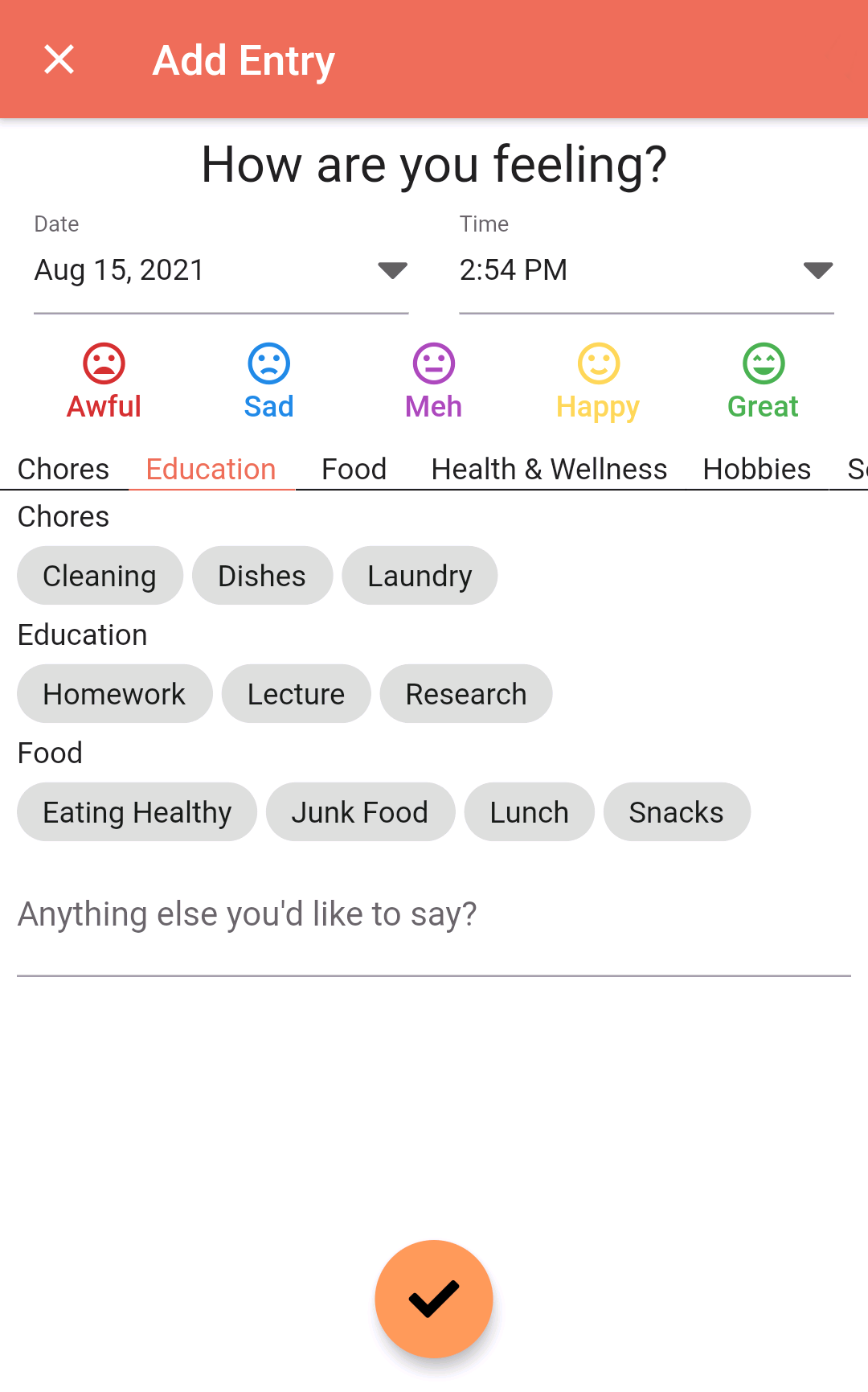Tap the Snacks chip
Screen dimensions: 868x1392
[677, 812]
